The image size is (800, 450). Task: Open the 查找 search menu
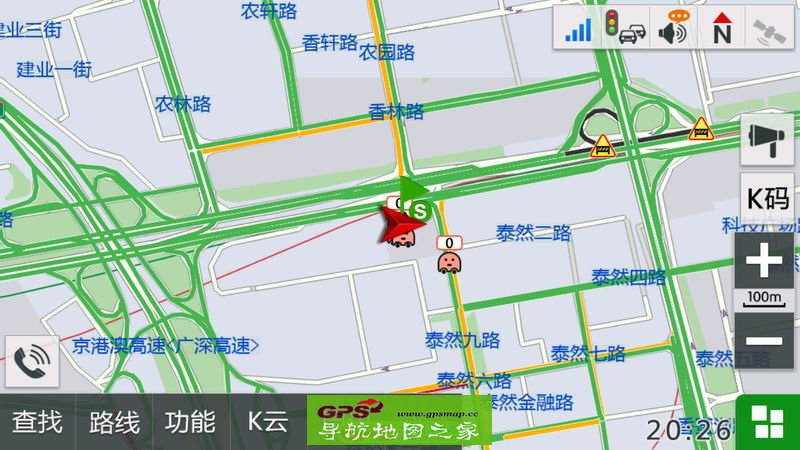(37, 422)
